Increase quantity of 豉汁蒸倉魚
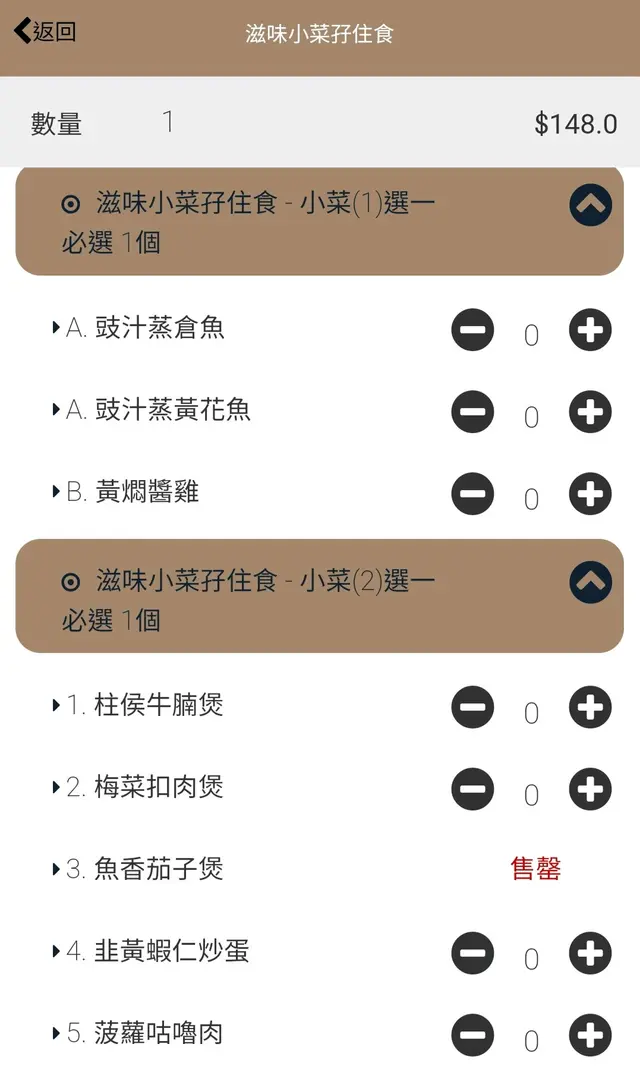 click(590, 329)
